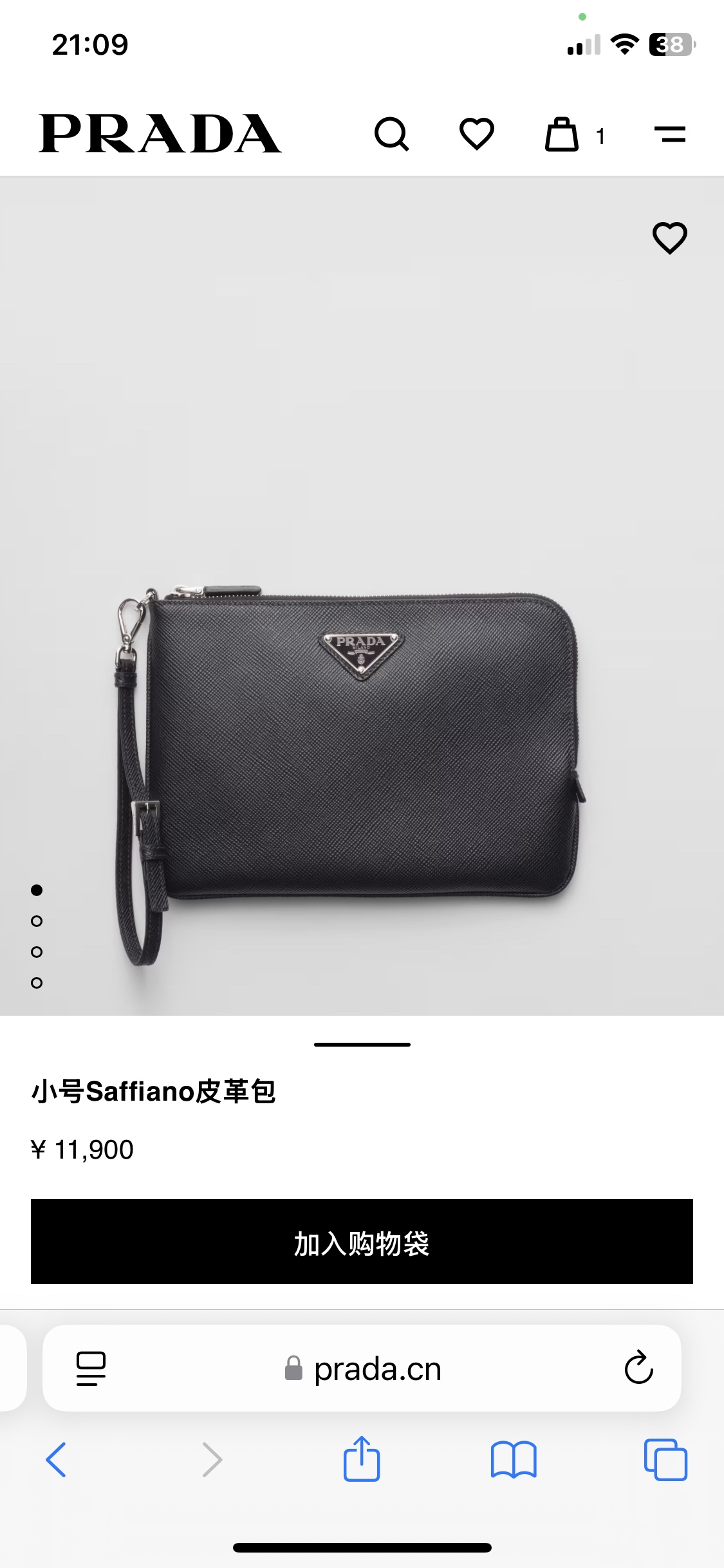Open the search magnifier in the header

pos(391,134)
